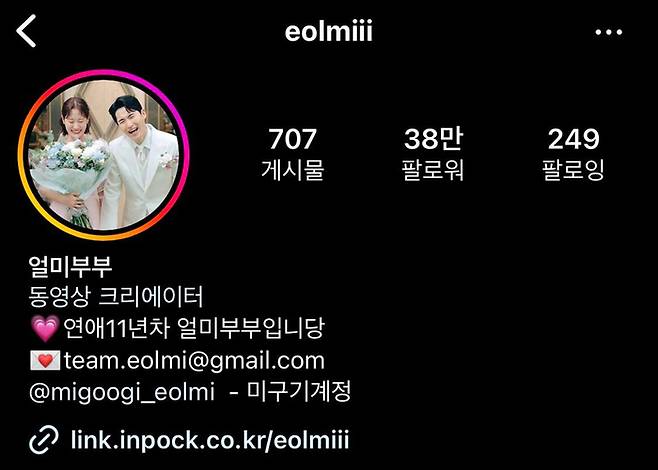Screen dimensions: 658x470
Task: View the 38만 팔로워 followers list
Action: point(433,153)
